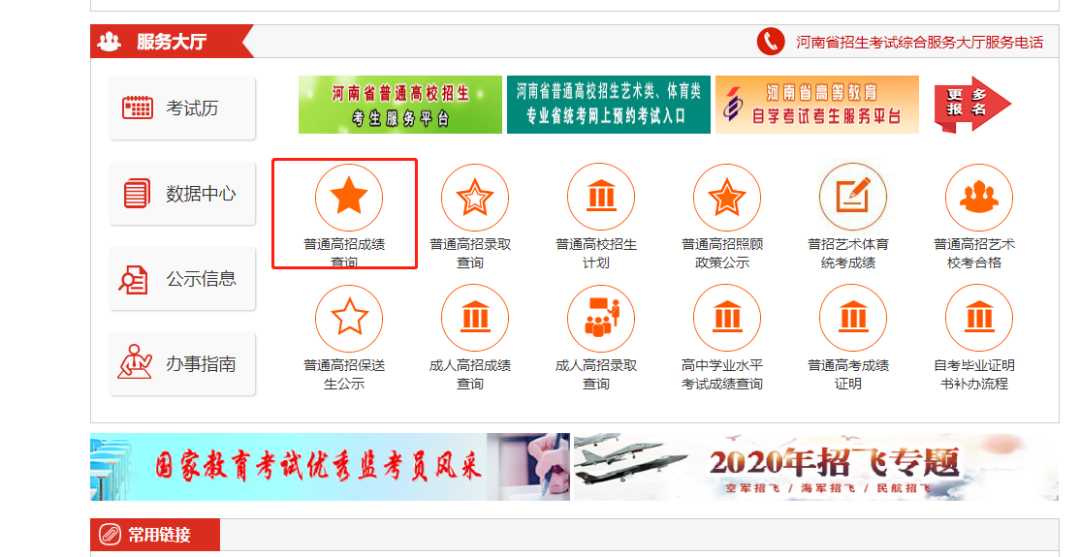
Task: Open 普通高招录取查询
Action: [x=470, y=213]
